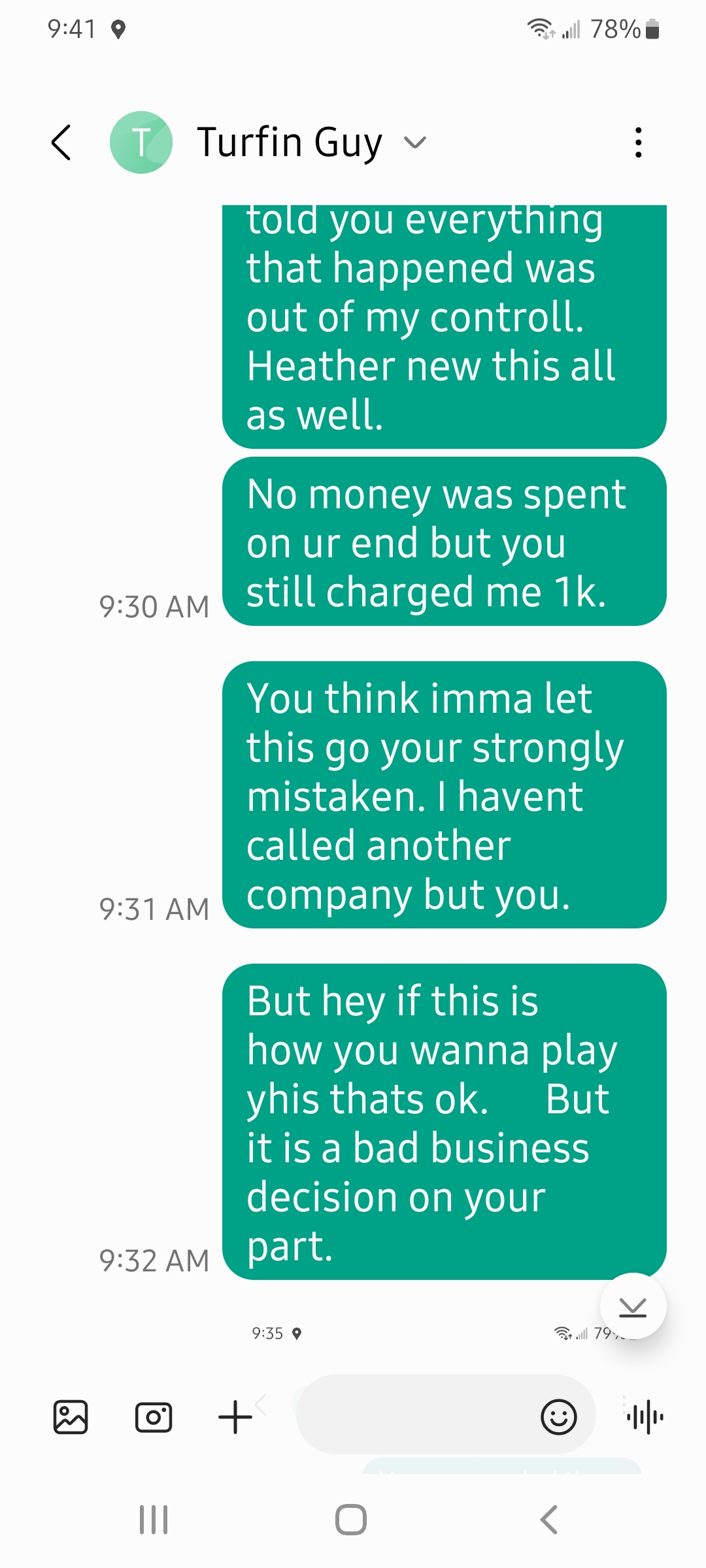Open recent apps from the navigation bar
The image size is (706, 1568).
(x=154, y=1520)
